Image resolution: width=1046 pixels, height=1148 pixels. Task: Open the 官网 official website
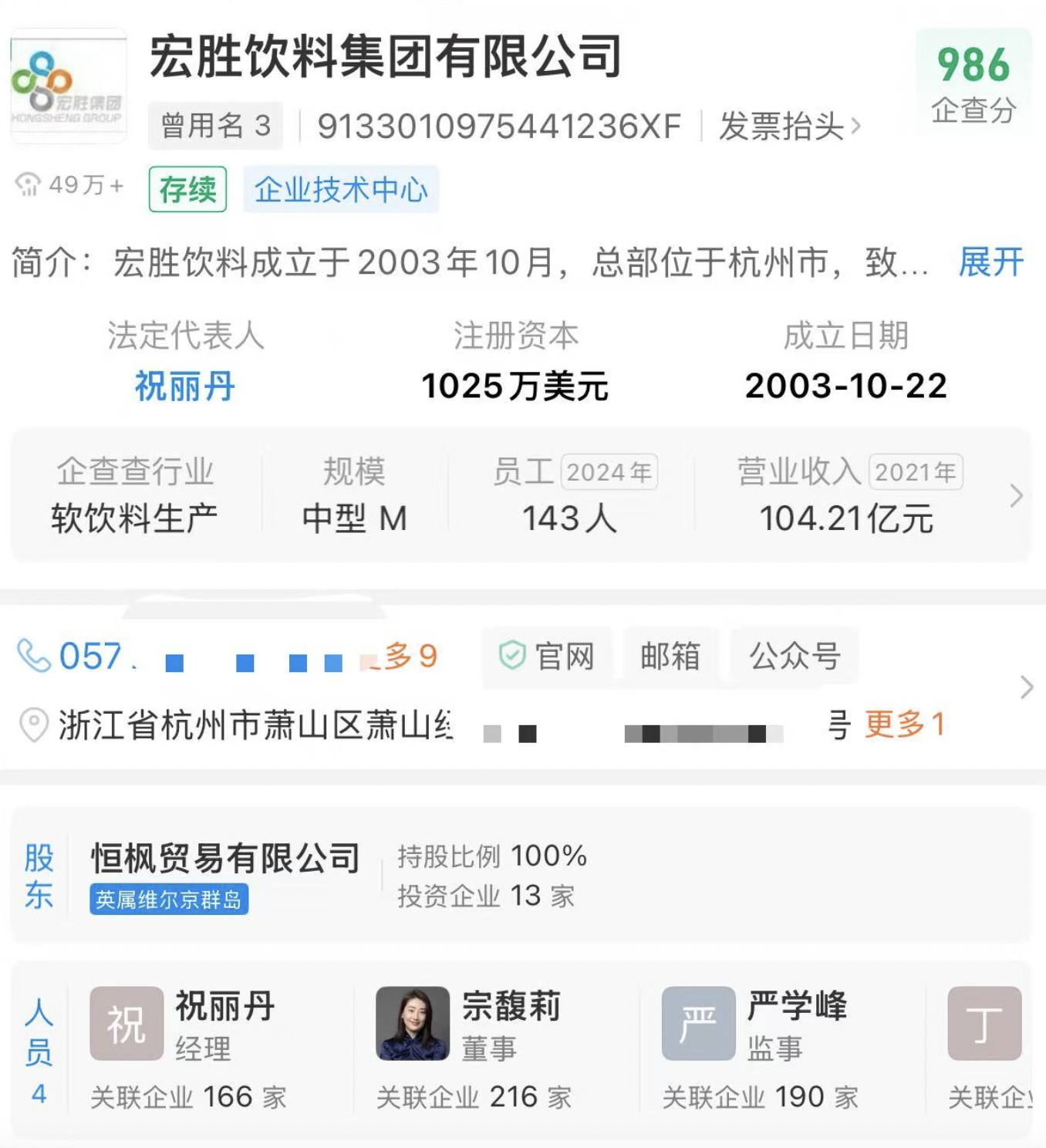(548, 657)
